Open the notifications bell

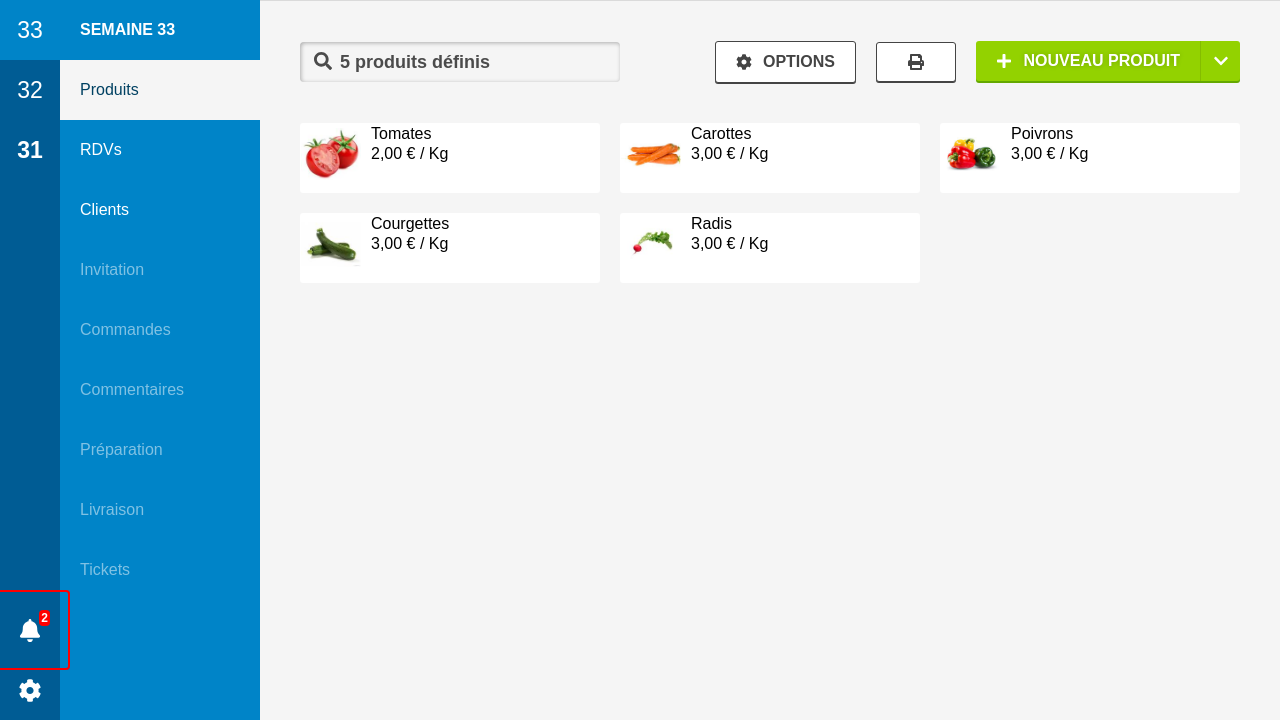[x=30, y=630]
